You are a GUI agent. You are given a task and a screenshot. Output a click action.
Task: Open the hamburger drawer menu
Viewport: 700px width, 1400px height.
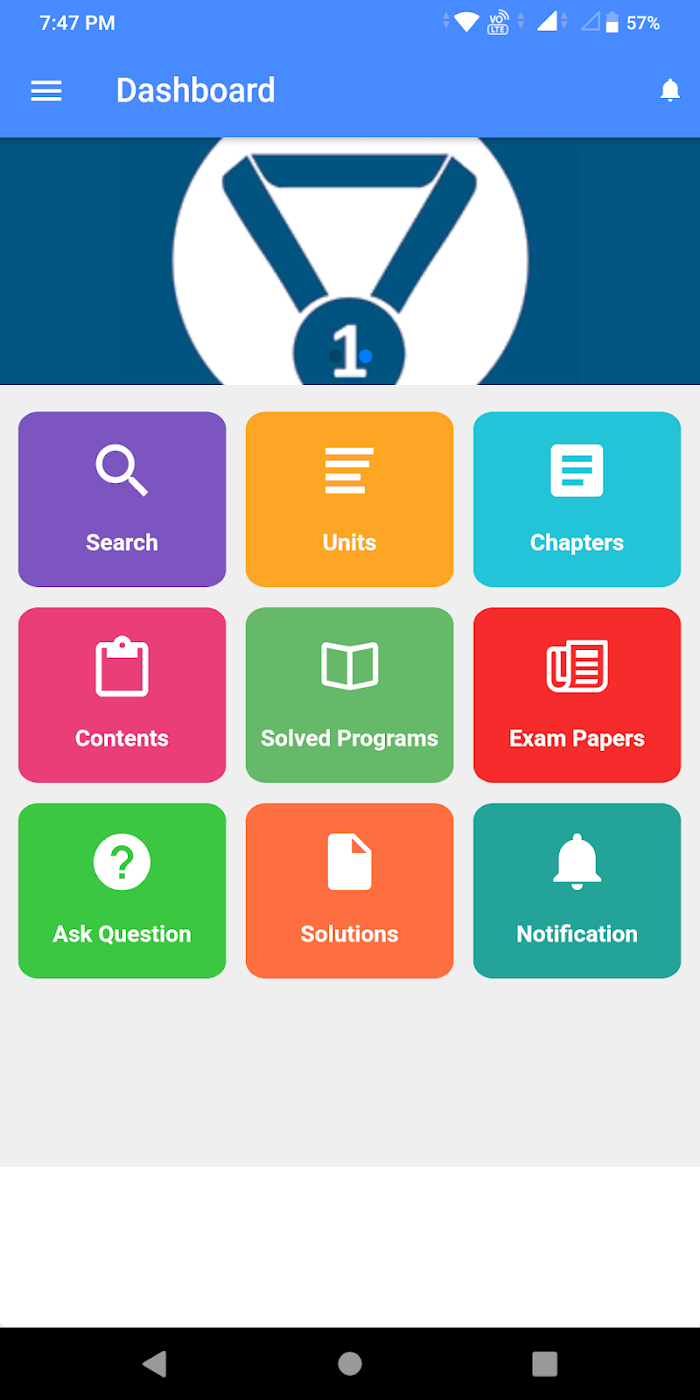point(46,91)
